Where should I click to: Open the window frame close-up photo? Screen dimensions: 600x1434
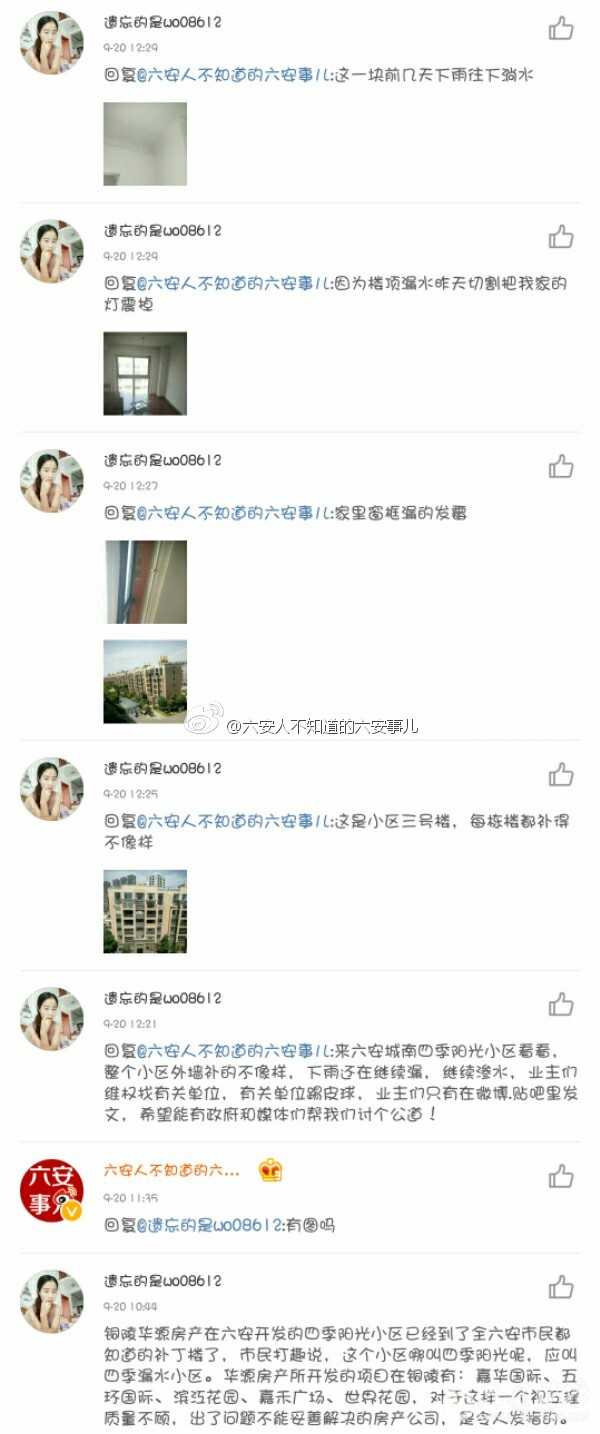click(145, 582)
